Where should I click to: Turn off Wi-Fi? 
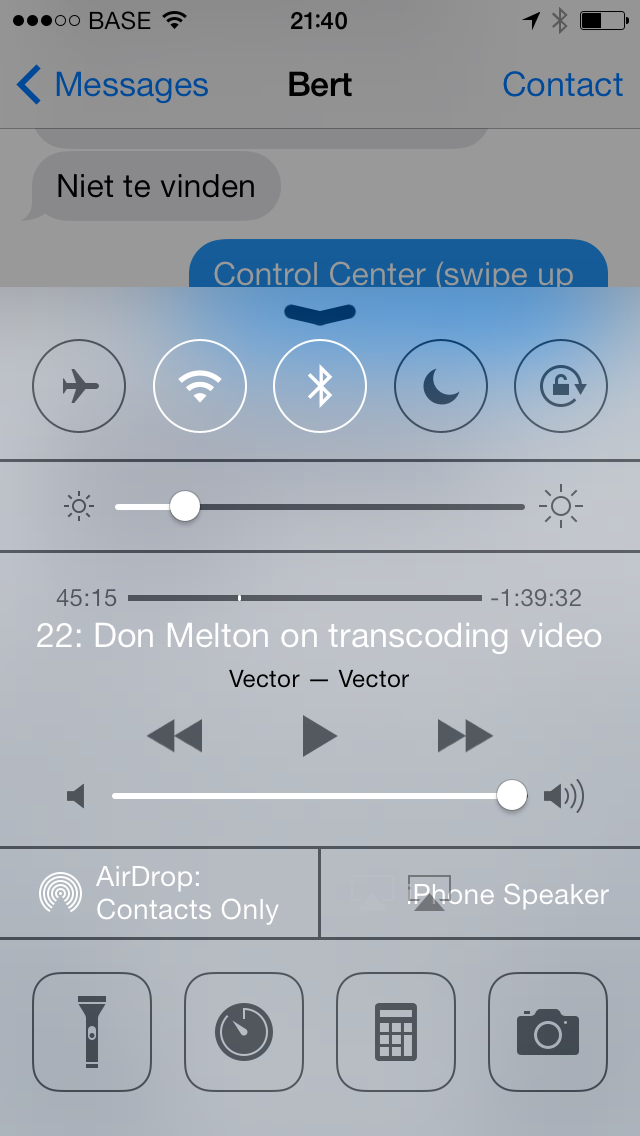pyautogui.click(x=200, y=386)
